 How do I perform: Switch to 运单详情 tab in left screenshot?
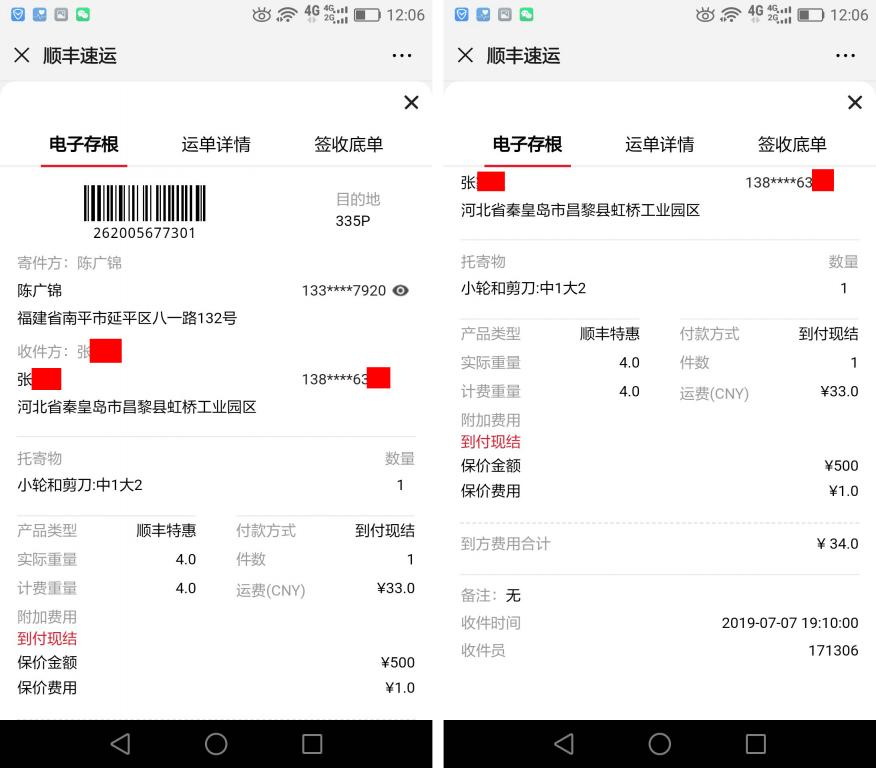216,144
